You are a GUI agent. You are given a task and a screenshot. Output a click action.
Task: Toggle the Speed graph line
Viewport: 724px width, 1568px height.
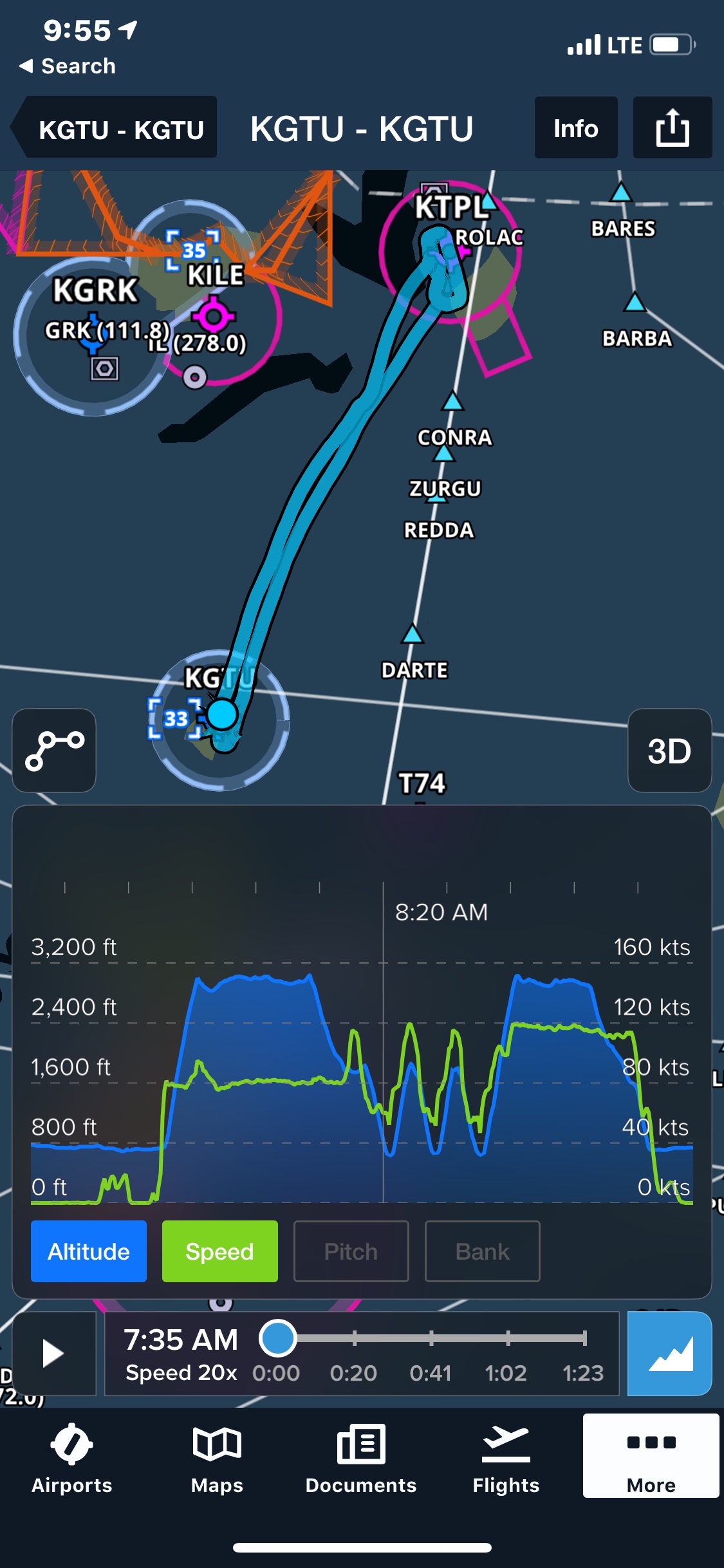tap(219, 1251)
